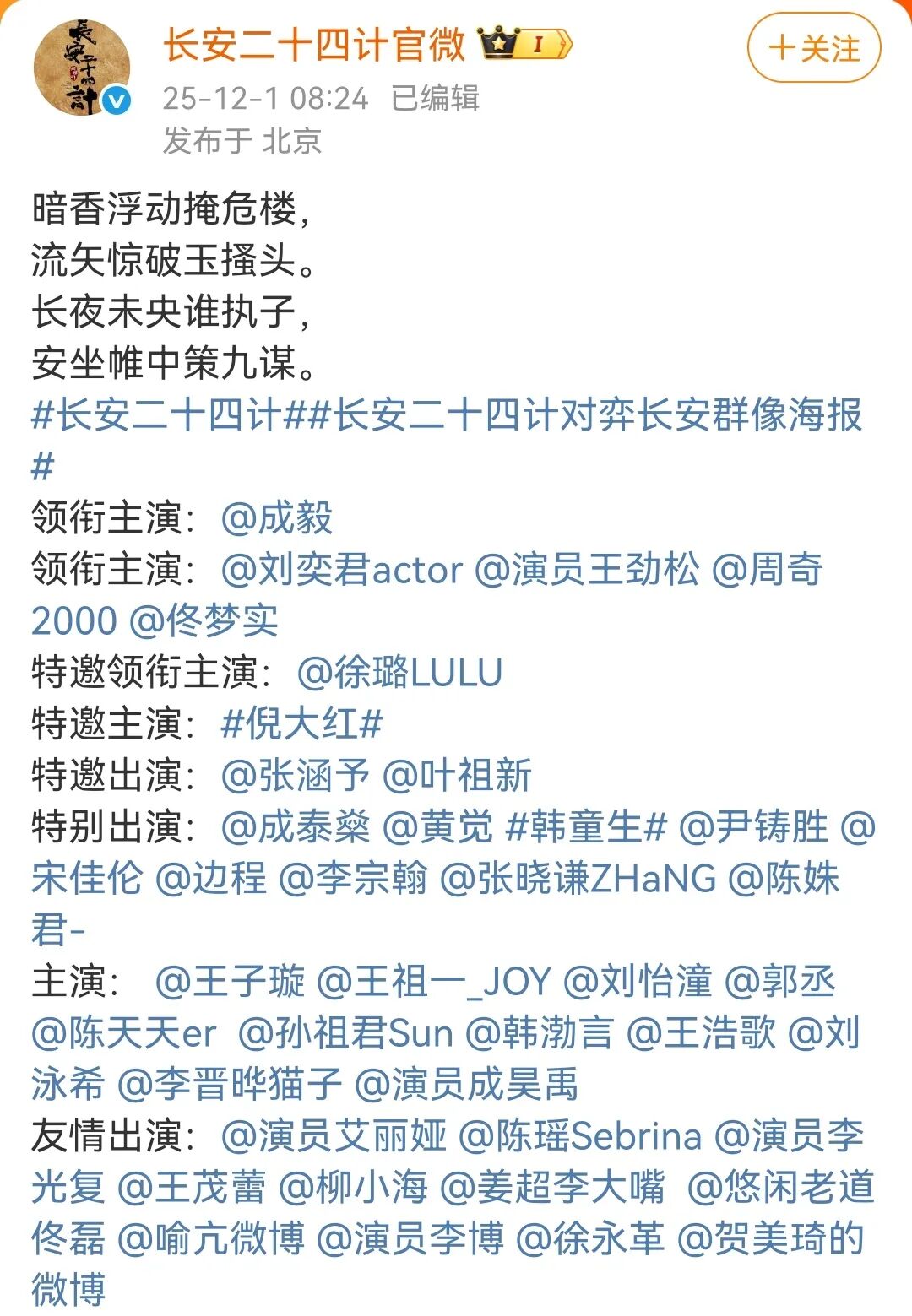Screen dimensions: 912x1316
Task: Open @张涵予 profile mention
Action: (x=295, y=776)
